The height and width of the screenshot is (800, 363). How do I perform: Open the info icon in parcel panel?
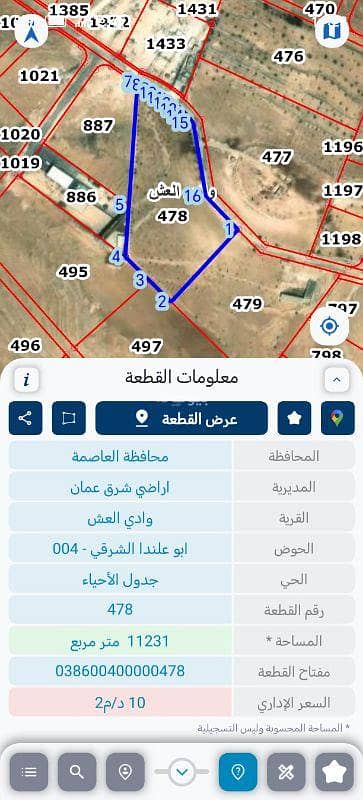(27, 379)
